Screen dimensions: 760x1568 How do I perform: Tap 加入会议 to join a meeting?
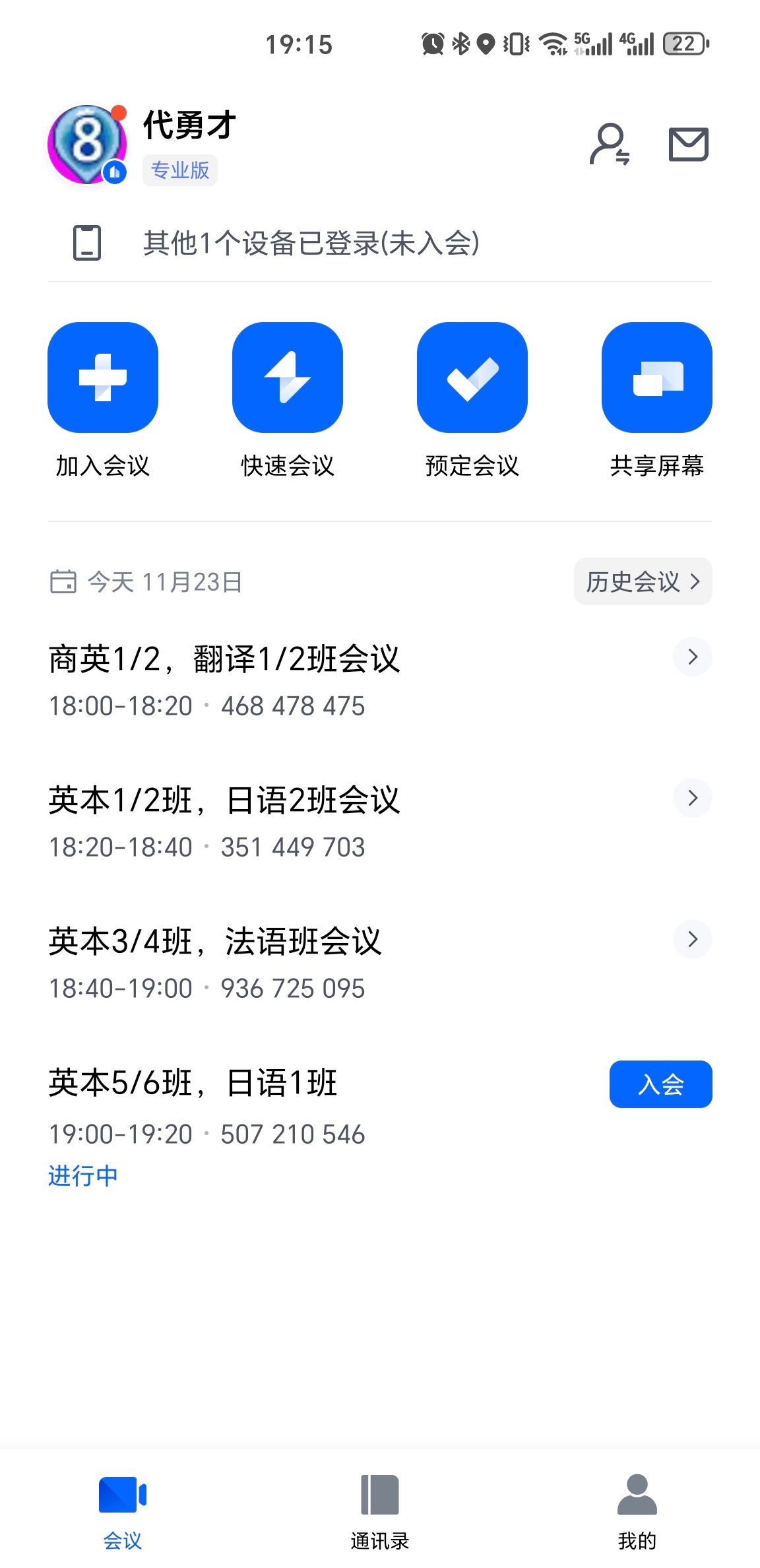103,377
